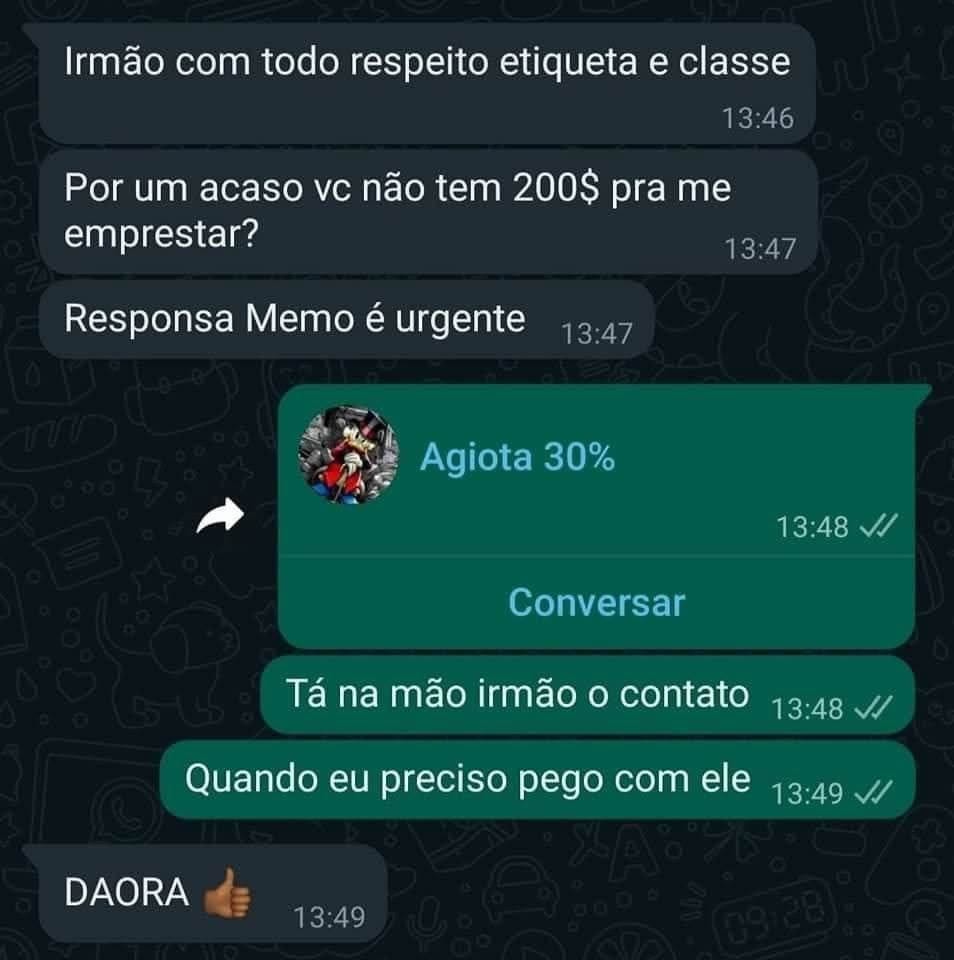Select the 'Irmão com todo respeito' message bubble
The width and height of the screenshot is (954, 960).
tap(430, 62)
